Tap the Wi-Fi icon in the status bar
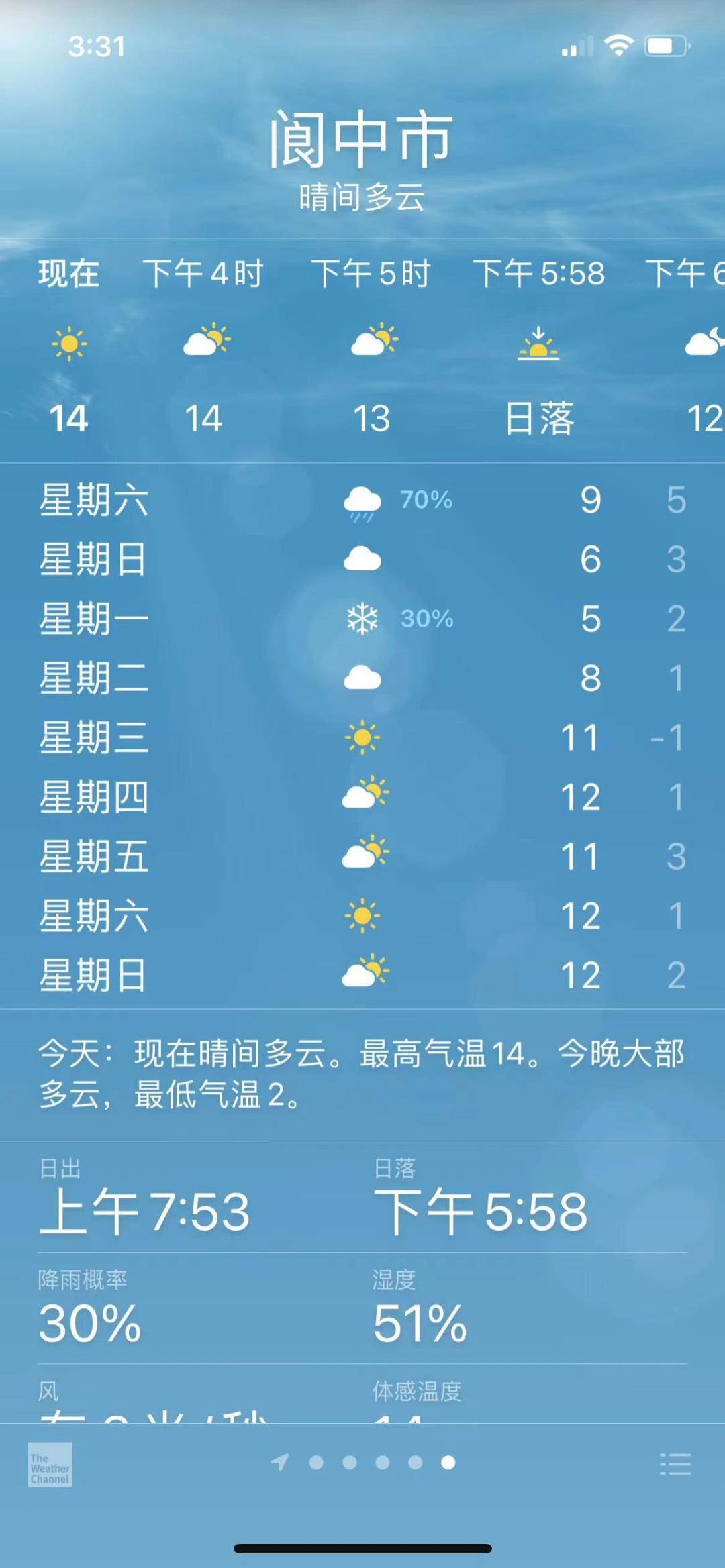Viewport: 725px width, 1568px height. point(618,46)
